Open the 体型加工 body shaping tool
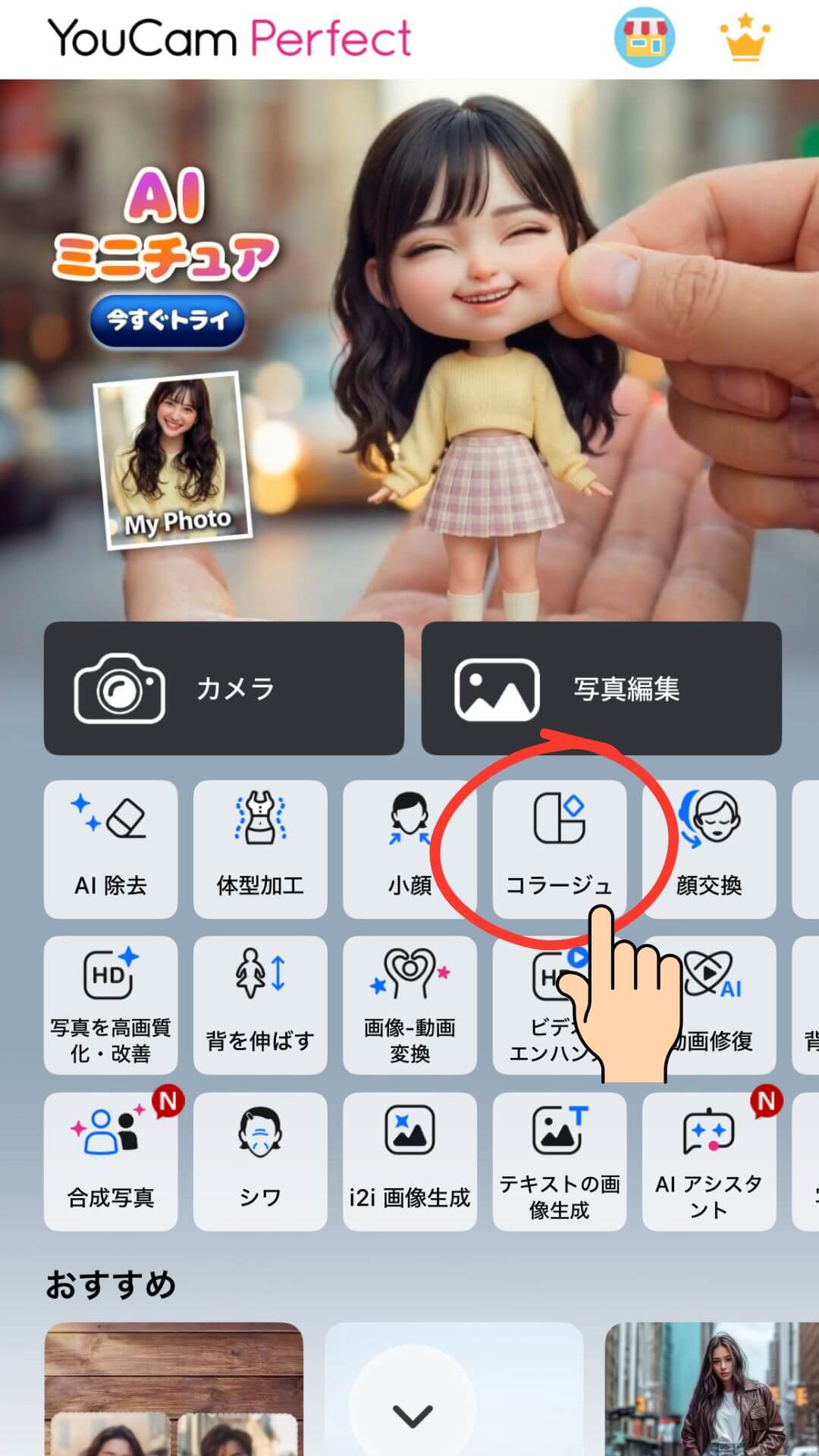The height and width of the screenshot is (1456, 819). coord(259,848)
